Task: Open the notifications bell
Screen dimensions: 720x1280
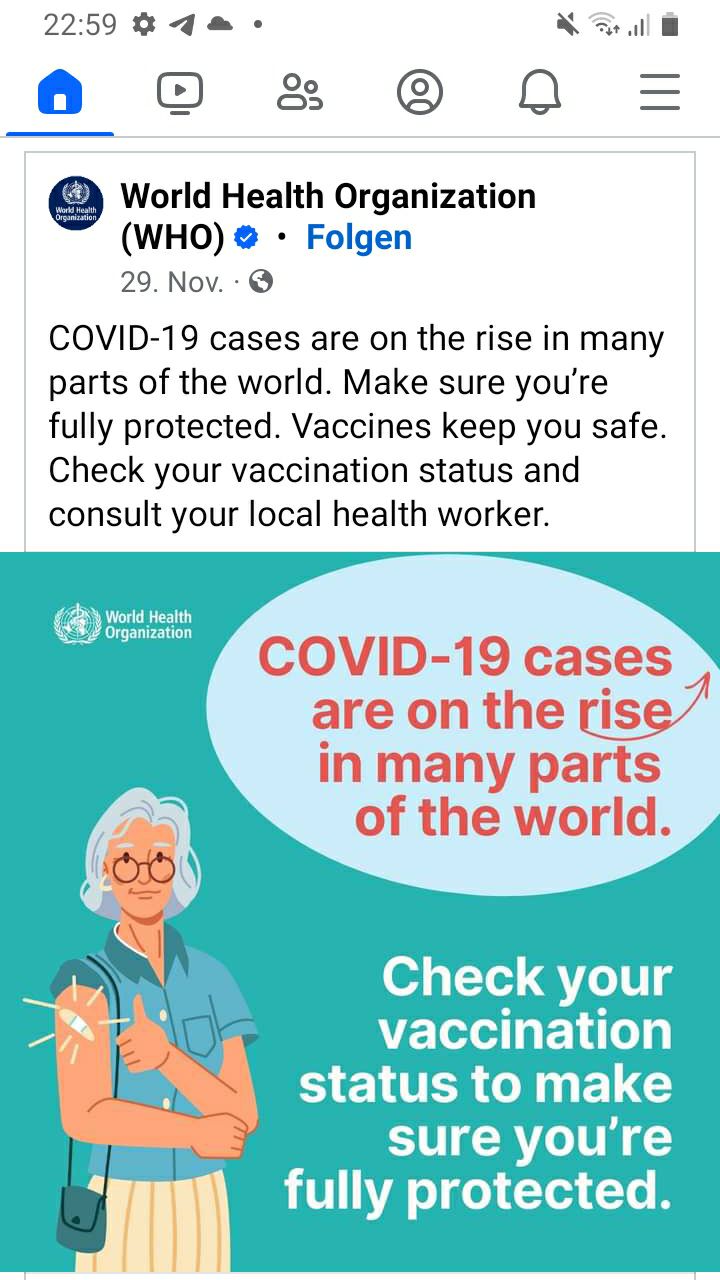Action: pos(540,94)
